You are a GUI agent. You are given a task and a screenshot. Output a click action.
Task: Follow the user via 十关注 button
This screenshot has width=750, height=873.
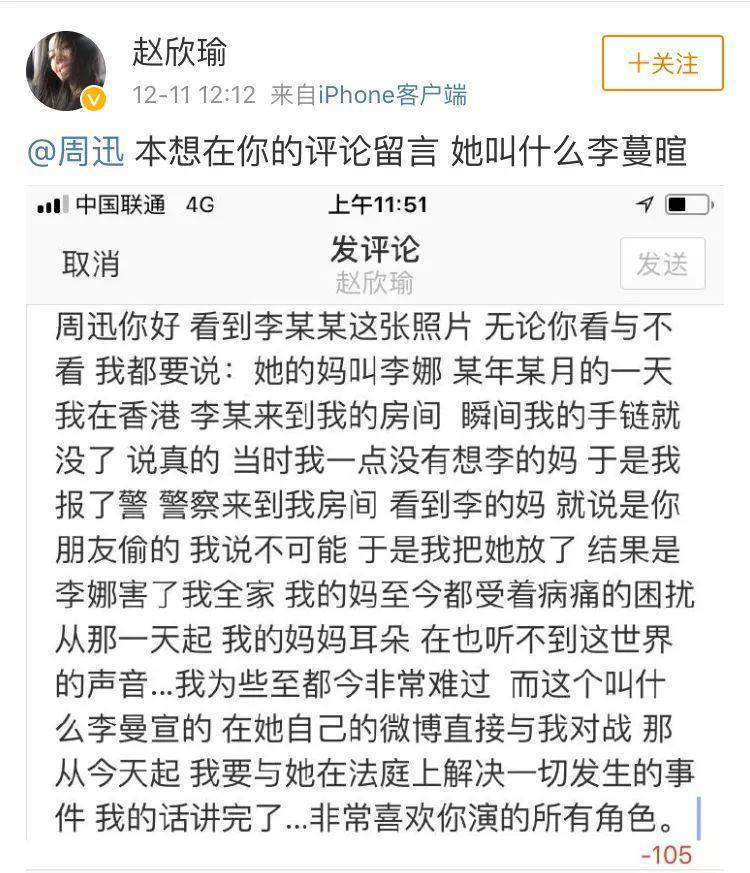[x=663, y=62]
